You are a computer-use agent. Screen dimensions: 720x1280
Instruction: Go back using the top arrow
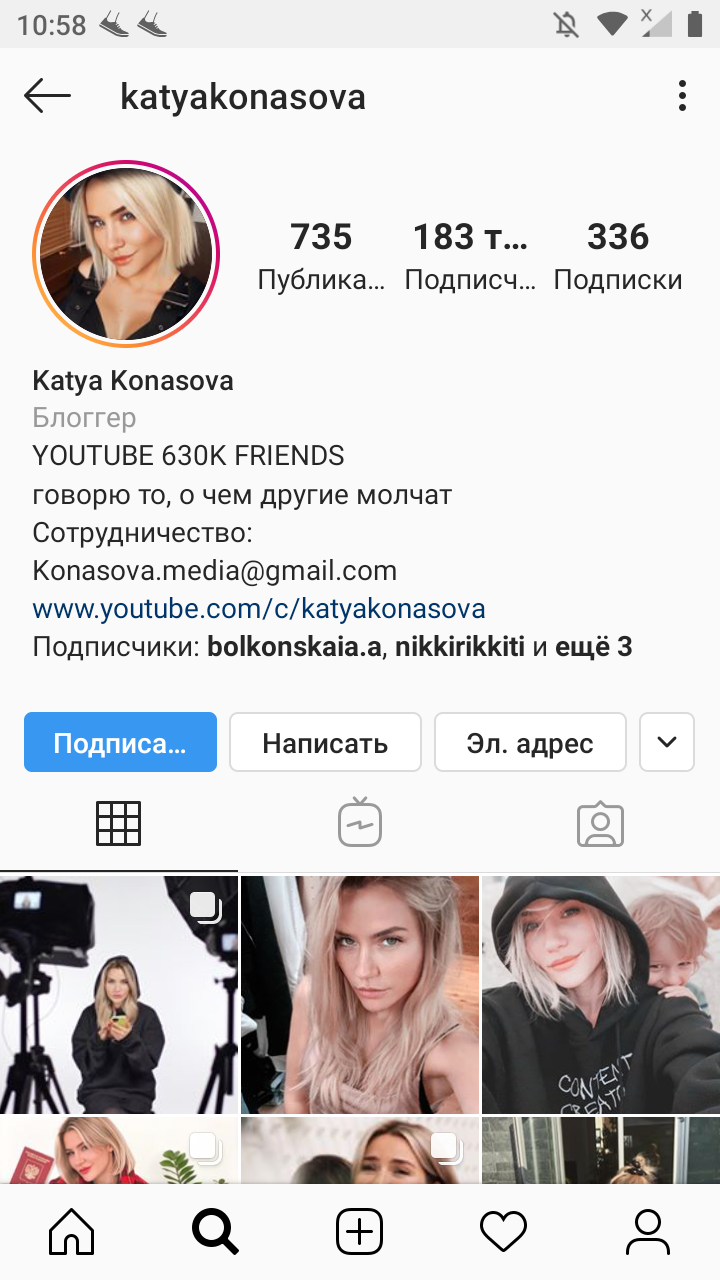[47, 97]
